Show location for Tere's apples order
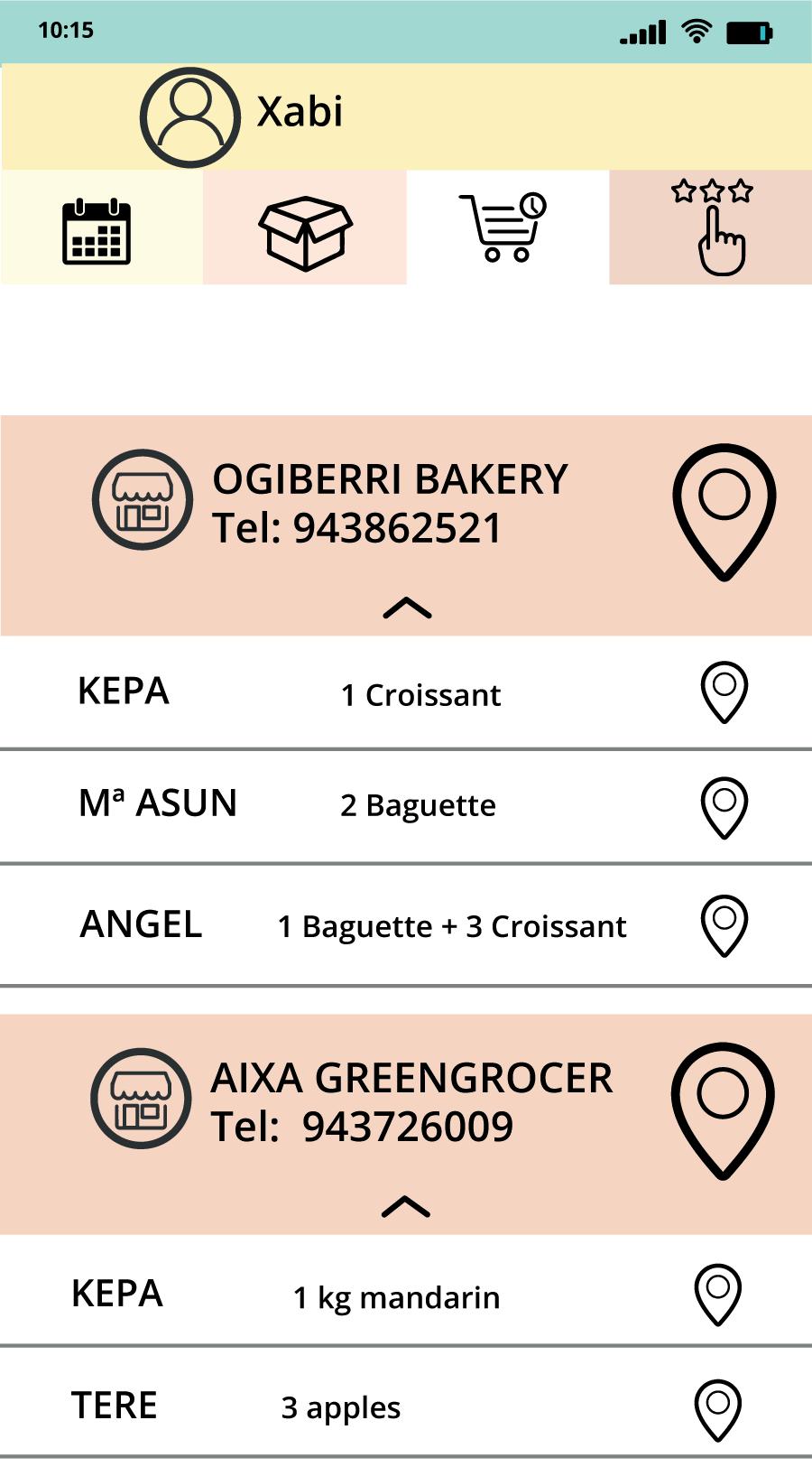The height and width of the screenshot is (1476, 812). click(x=717, y=1409)
